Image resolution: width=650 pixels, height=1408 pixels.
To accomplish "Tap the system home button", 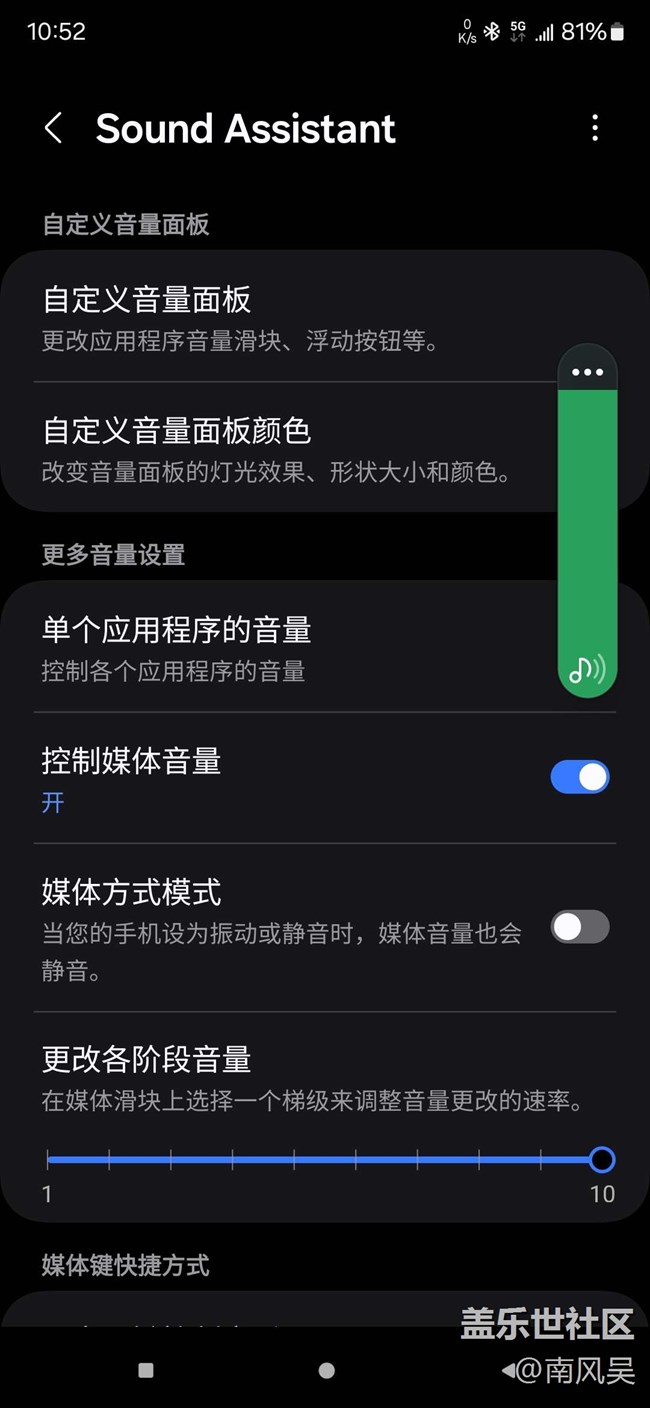I will [x=326, y=1371].
